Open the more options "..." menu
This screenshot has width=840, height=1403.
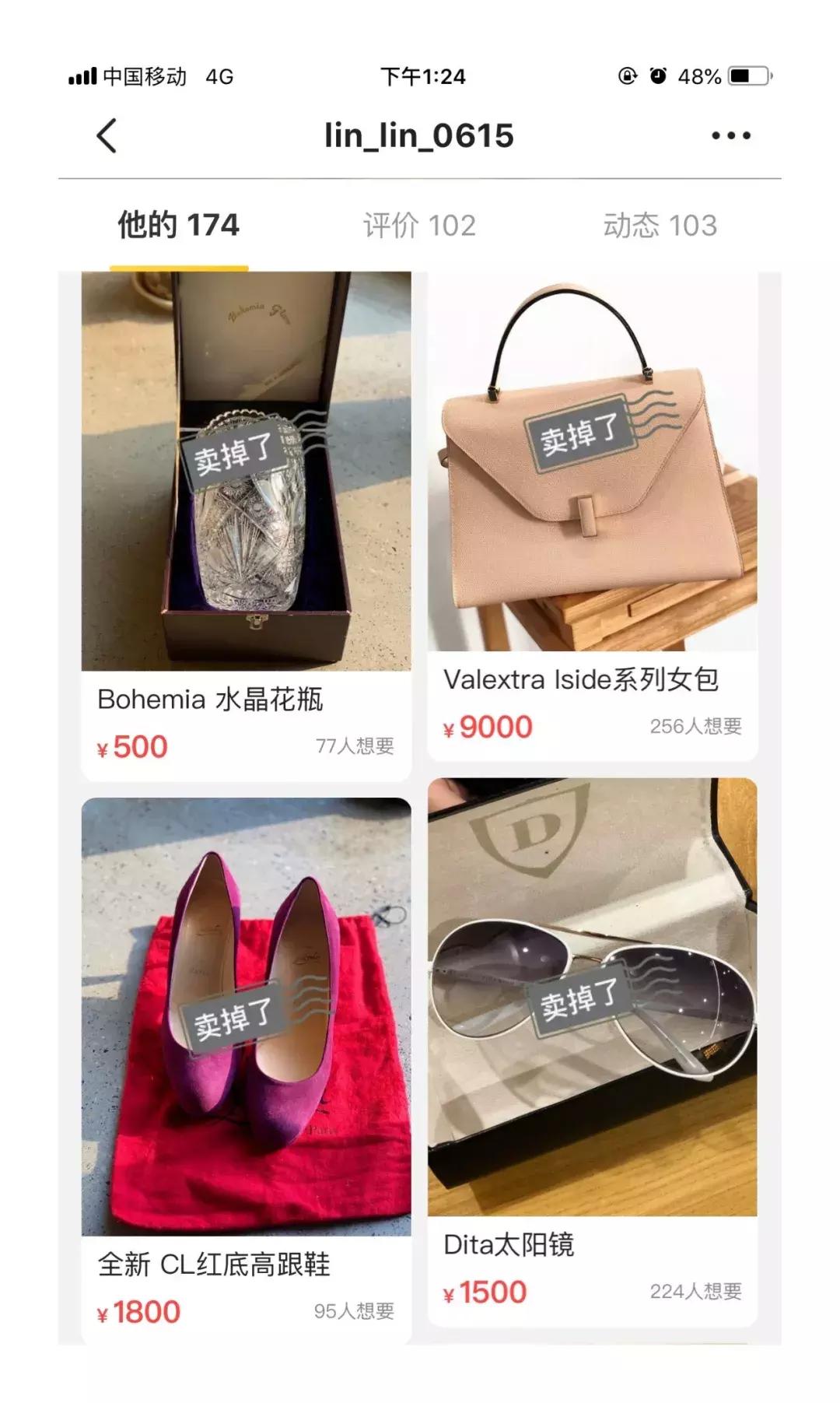tap(730, 134)
